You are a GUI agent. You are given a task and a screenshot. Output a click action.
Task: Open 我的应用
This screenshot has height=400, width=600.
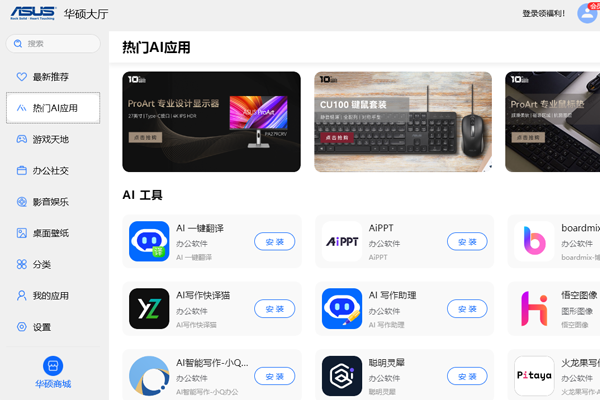tap(50, 296)
